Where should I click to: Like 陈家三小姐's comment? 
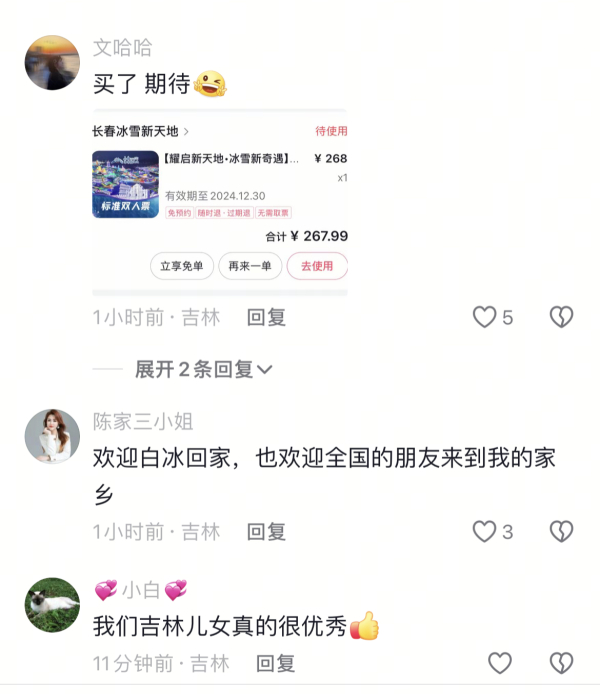point(485,531)
